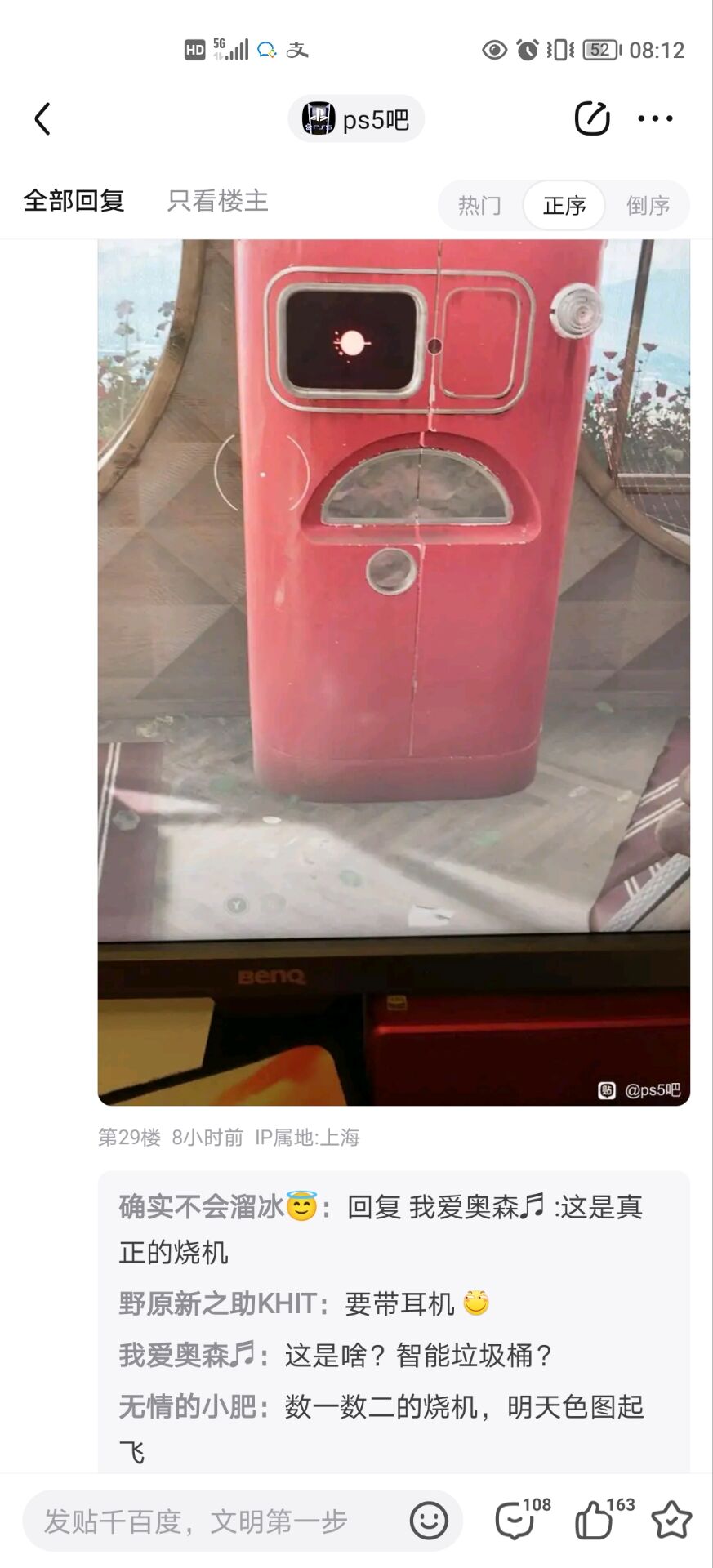Sort replies by 热门
The image size is (713, 1568).
tap(479, 205)
